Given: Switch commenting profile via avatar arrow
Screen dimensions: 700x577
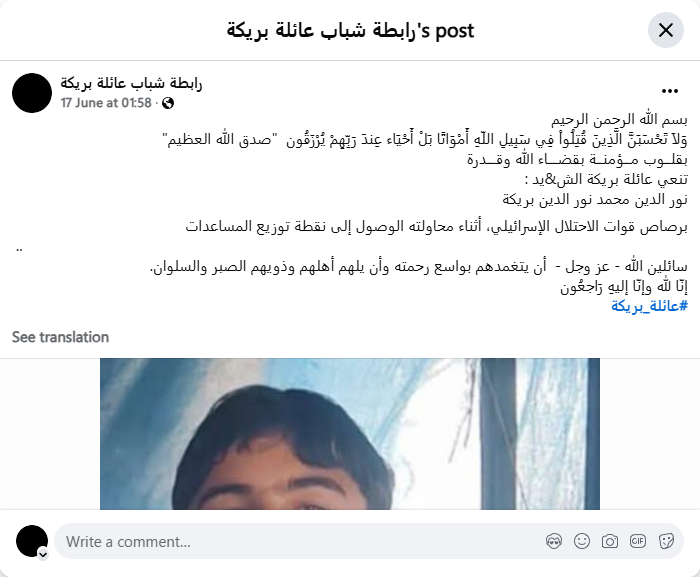Looking at the screenshot, I should [x=43, y=553].
